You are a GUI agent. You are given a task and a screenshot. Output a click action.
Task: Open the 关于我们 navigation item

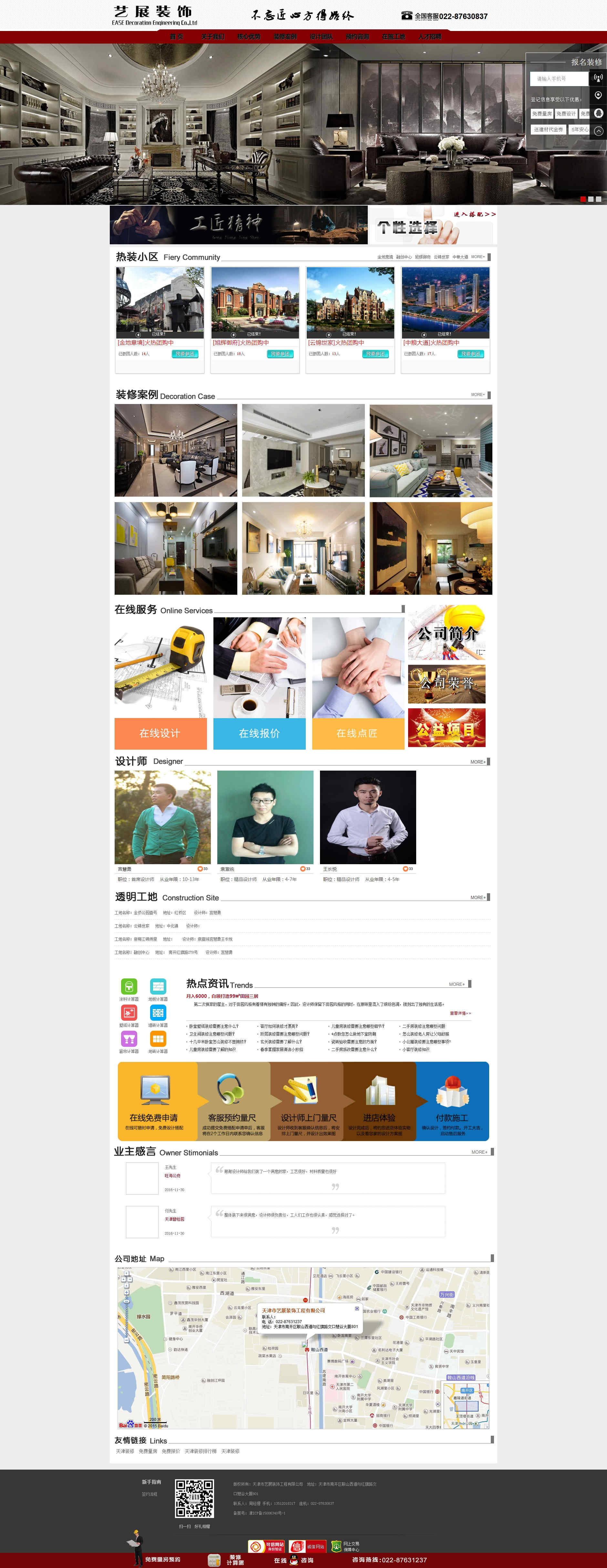click(x=212, y=36)
